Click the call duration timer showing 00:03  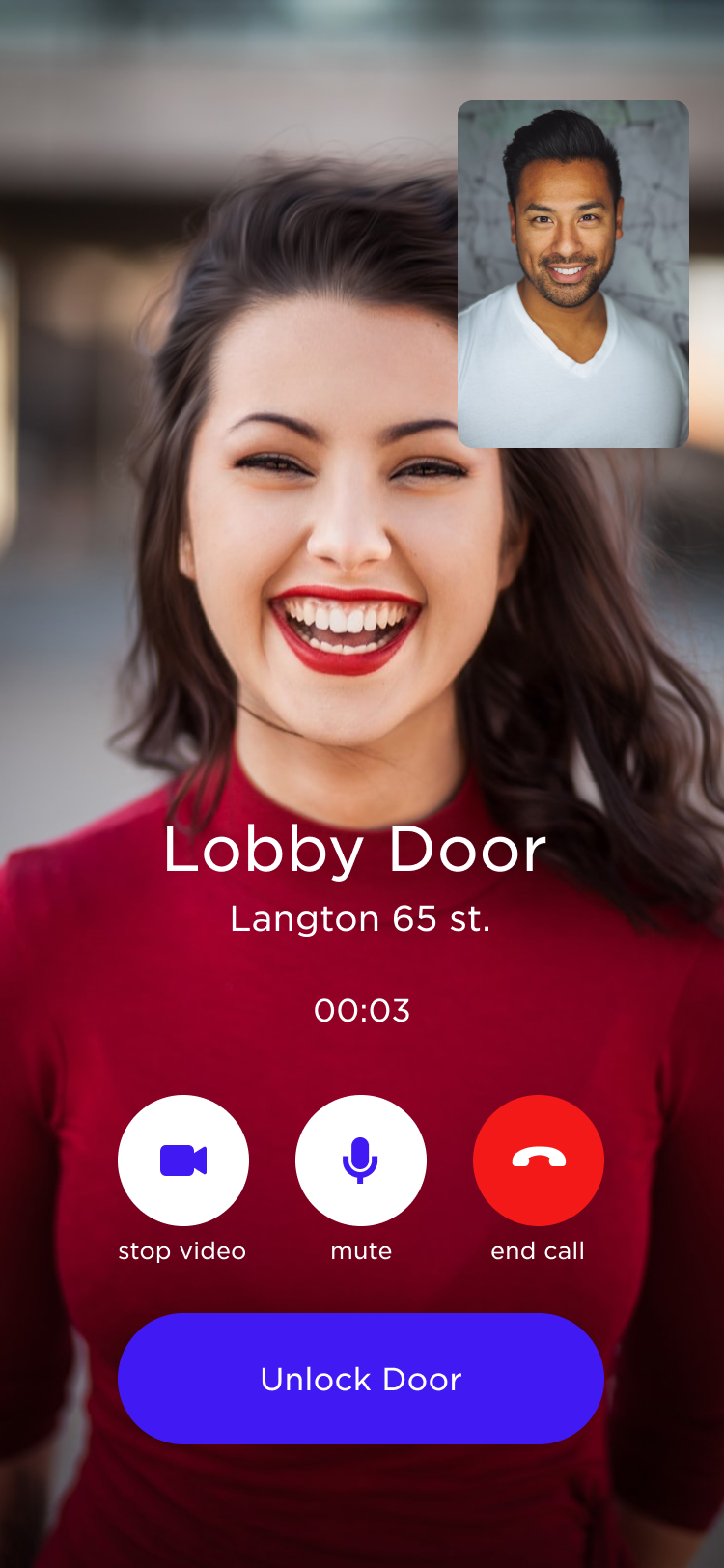(x=362, y=1010)
